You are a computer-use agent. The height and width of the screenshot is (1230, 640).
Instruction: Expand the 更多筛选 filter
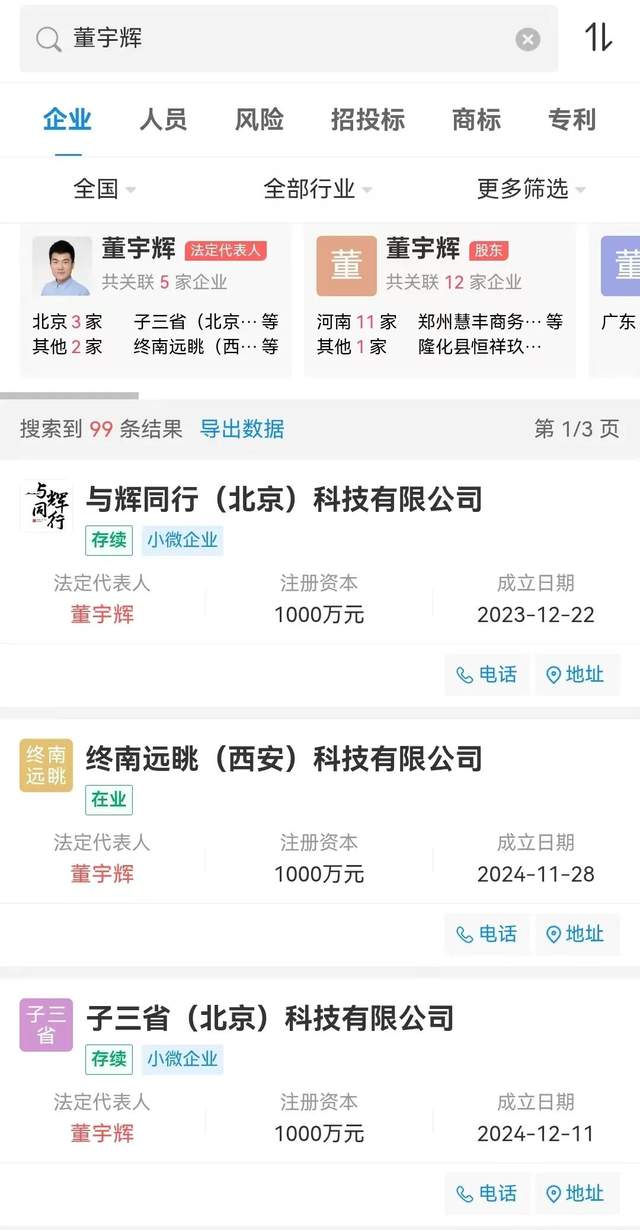530,188
